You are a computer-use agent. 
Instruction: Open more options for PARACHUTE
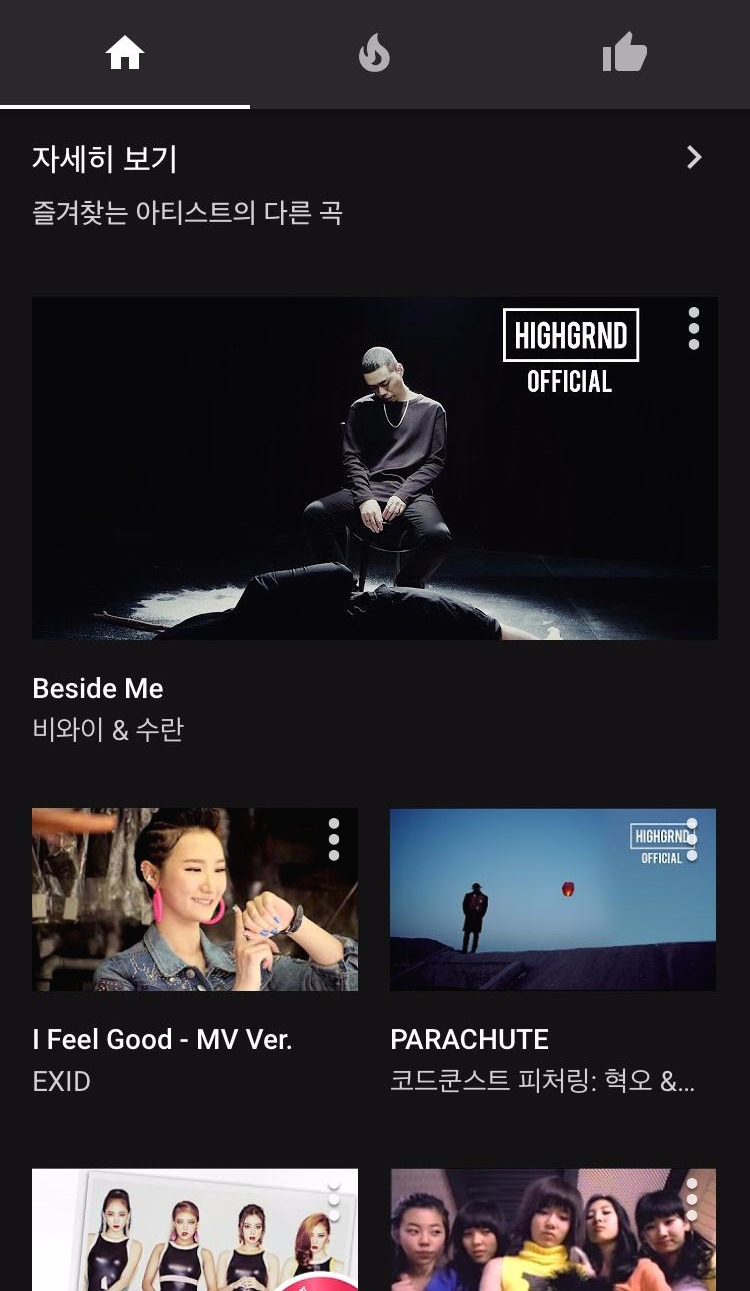(691, 840)
